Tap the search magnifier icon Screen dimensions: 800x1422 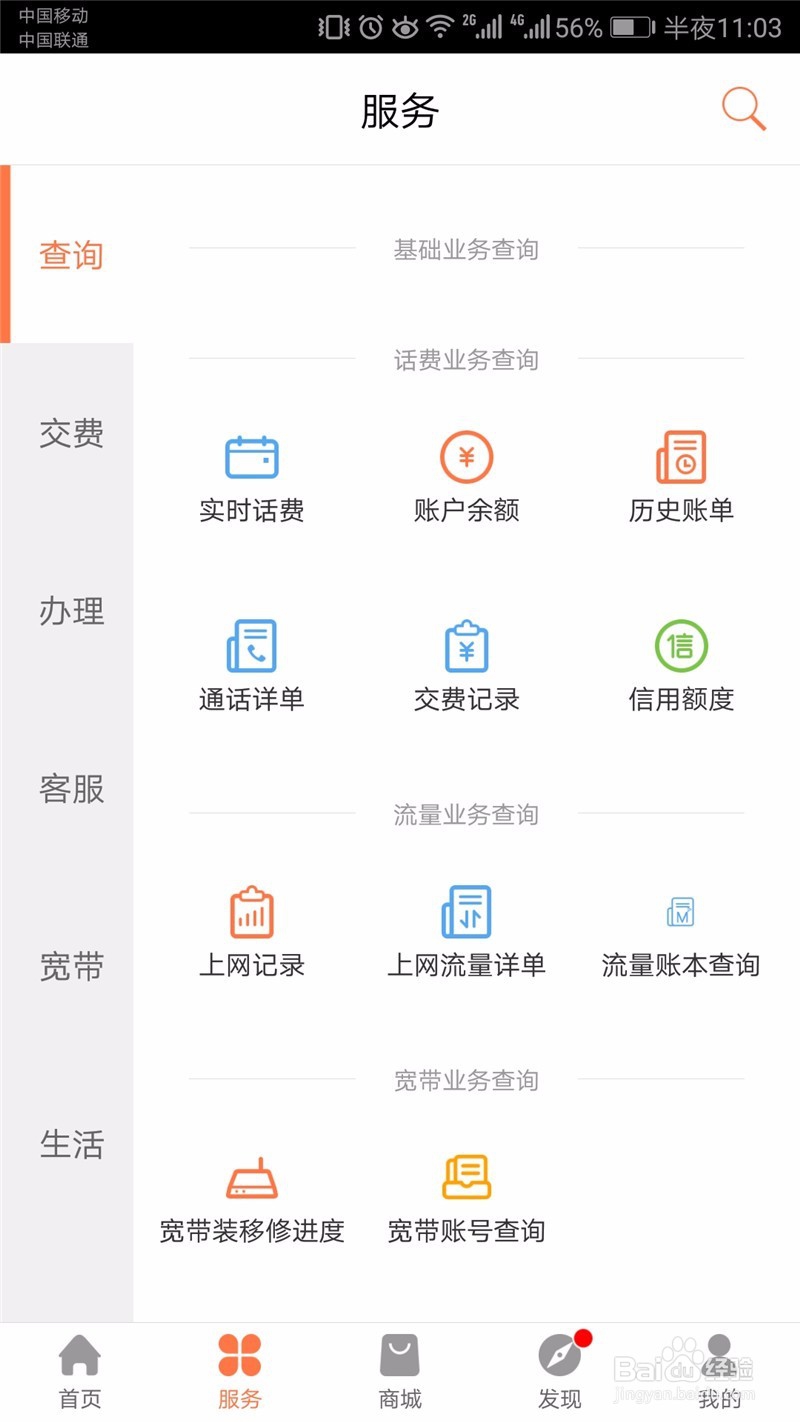[x=741, y=110]
